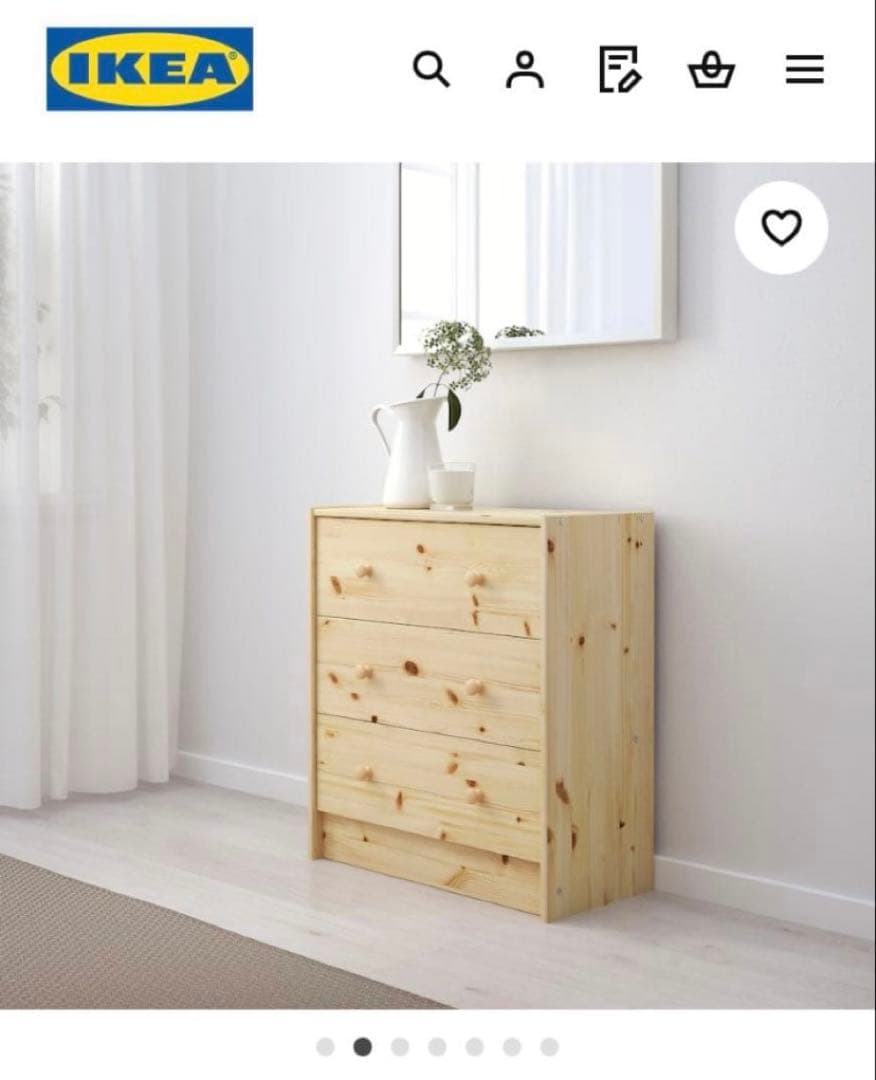The image size is (876, 1080).
Task: Jump to the third product image dot
Action: coord(399,1046)
